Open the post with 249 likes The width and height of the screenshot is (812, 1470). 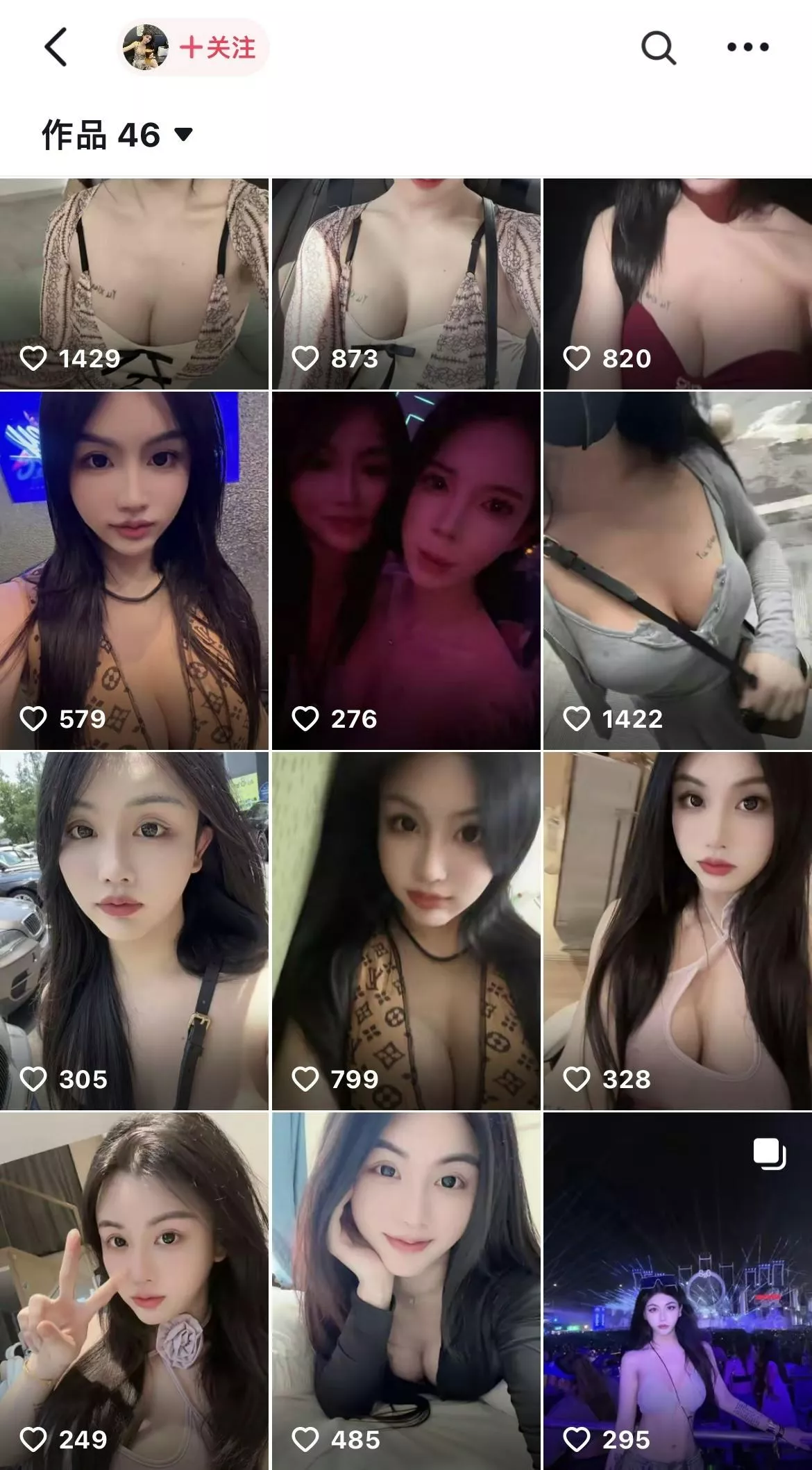point(134,1292)
